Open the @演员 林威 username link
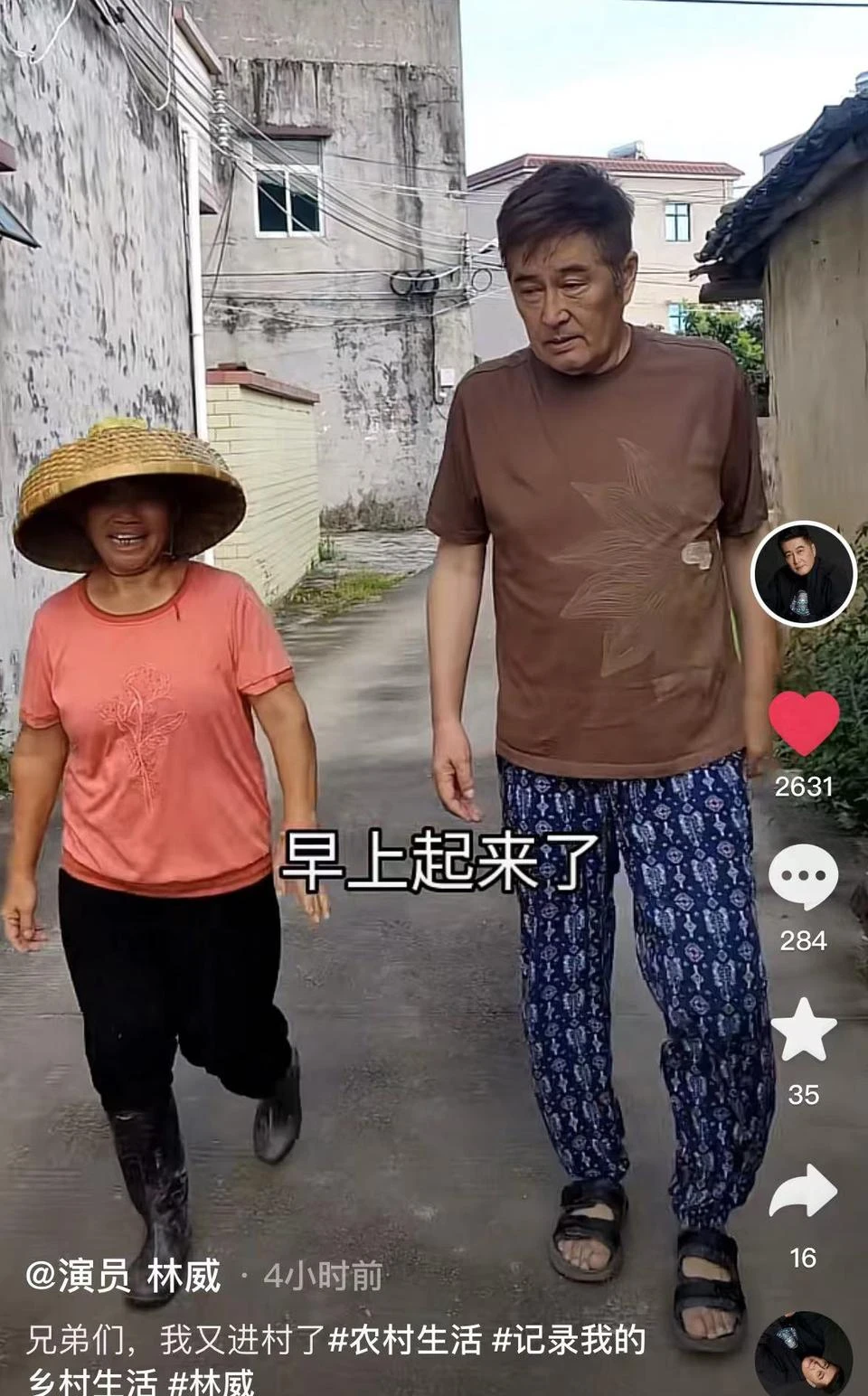868x1396 pixels. (123, 1276)
